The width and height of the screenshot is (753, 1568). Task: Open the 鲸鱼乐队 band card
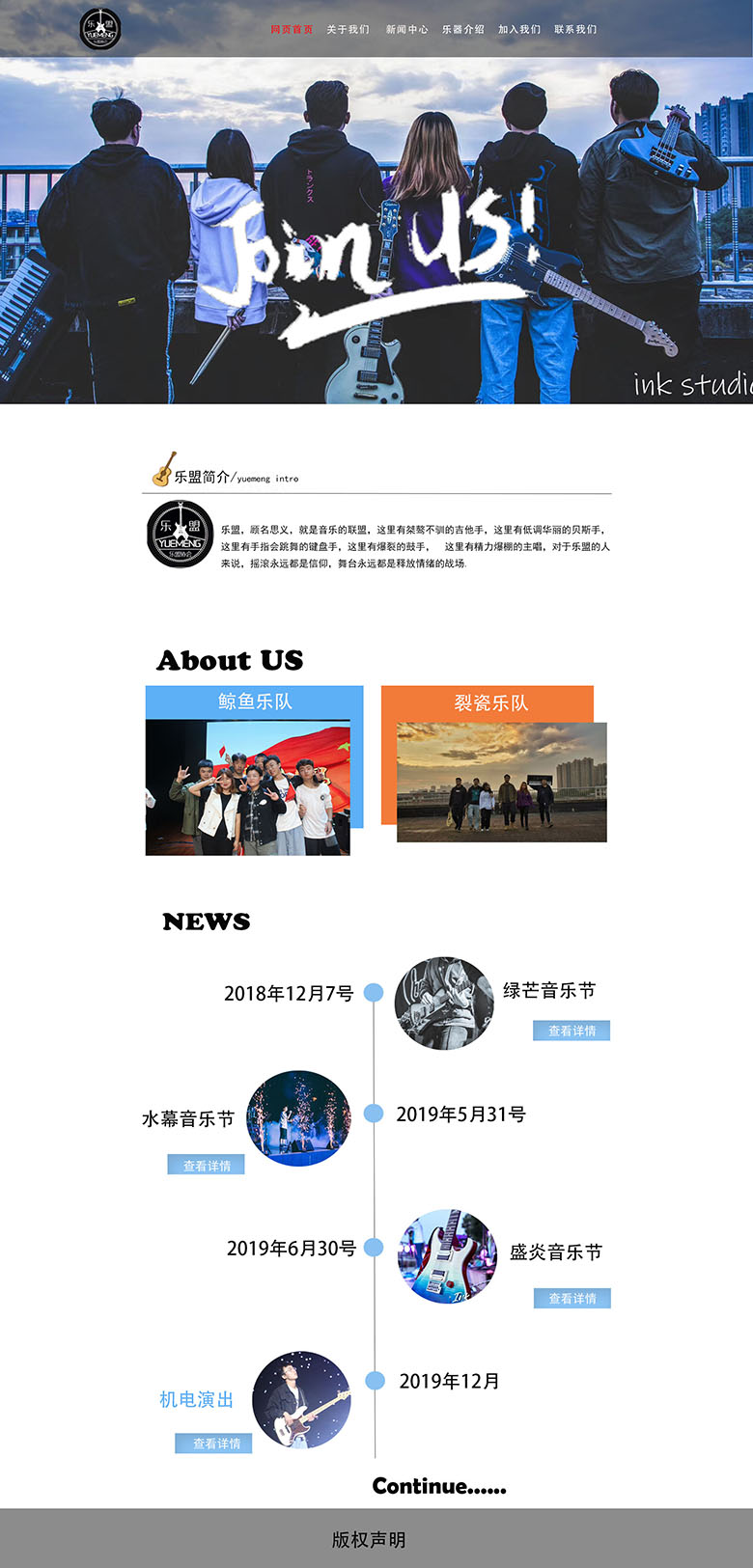pyautogui.click(x=254, y=770)
